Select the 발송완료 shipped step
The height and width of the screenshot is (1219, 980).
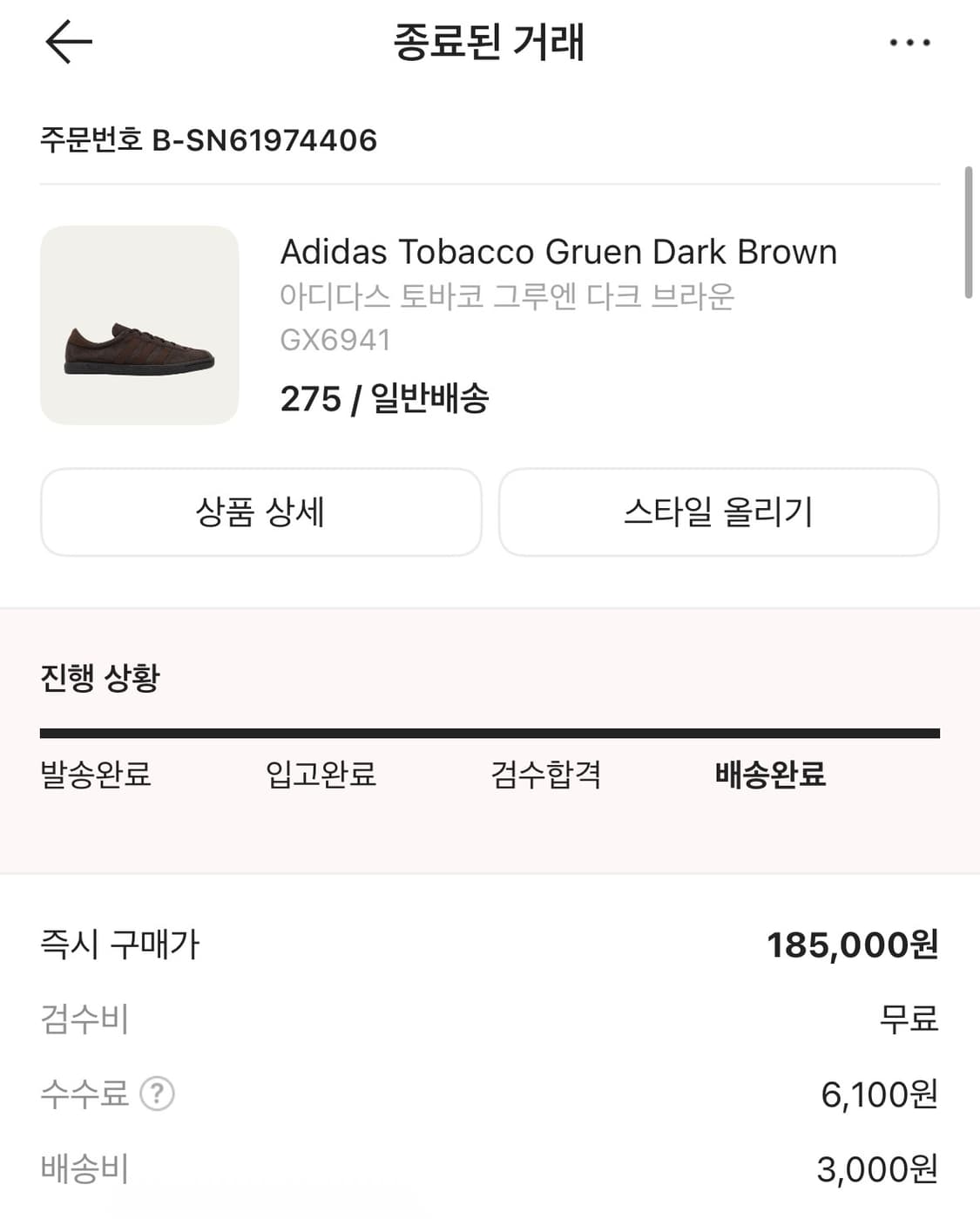(96, 775)
